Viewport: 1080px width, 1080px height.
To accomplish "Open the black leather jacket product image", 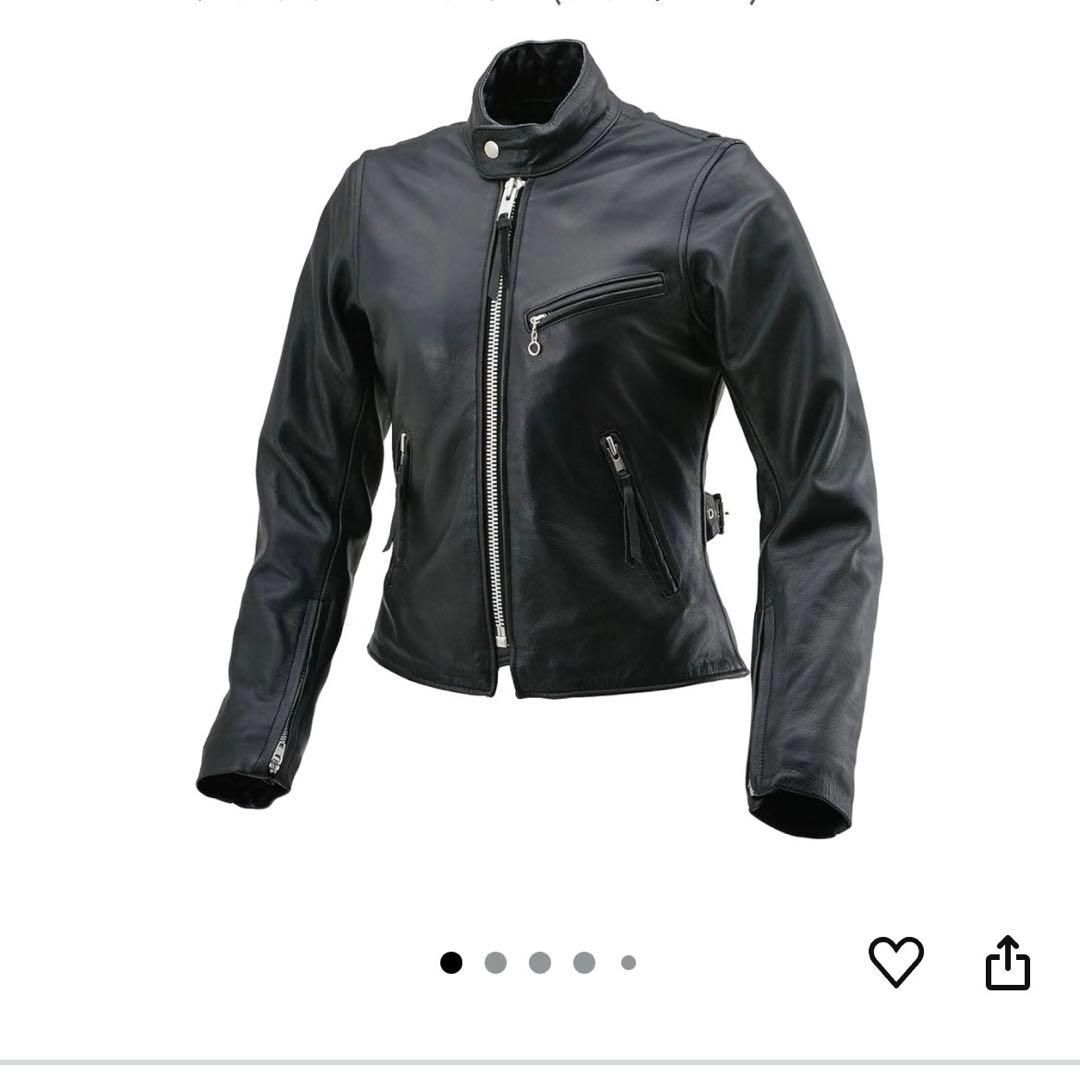I will [x=540, y=440].
